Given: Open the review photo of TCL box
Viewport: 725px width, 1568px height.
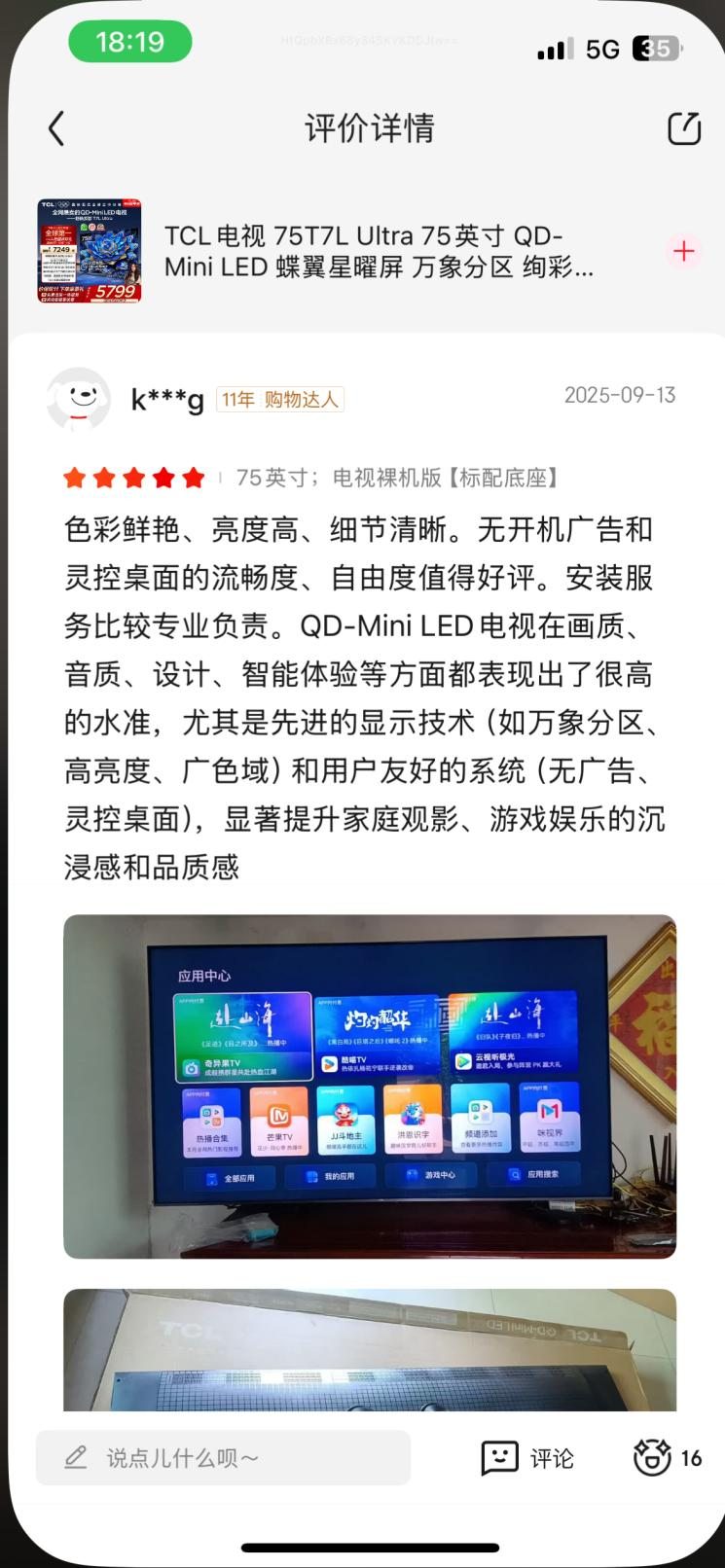Looking at the screenshot, I should (370, 1350).
